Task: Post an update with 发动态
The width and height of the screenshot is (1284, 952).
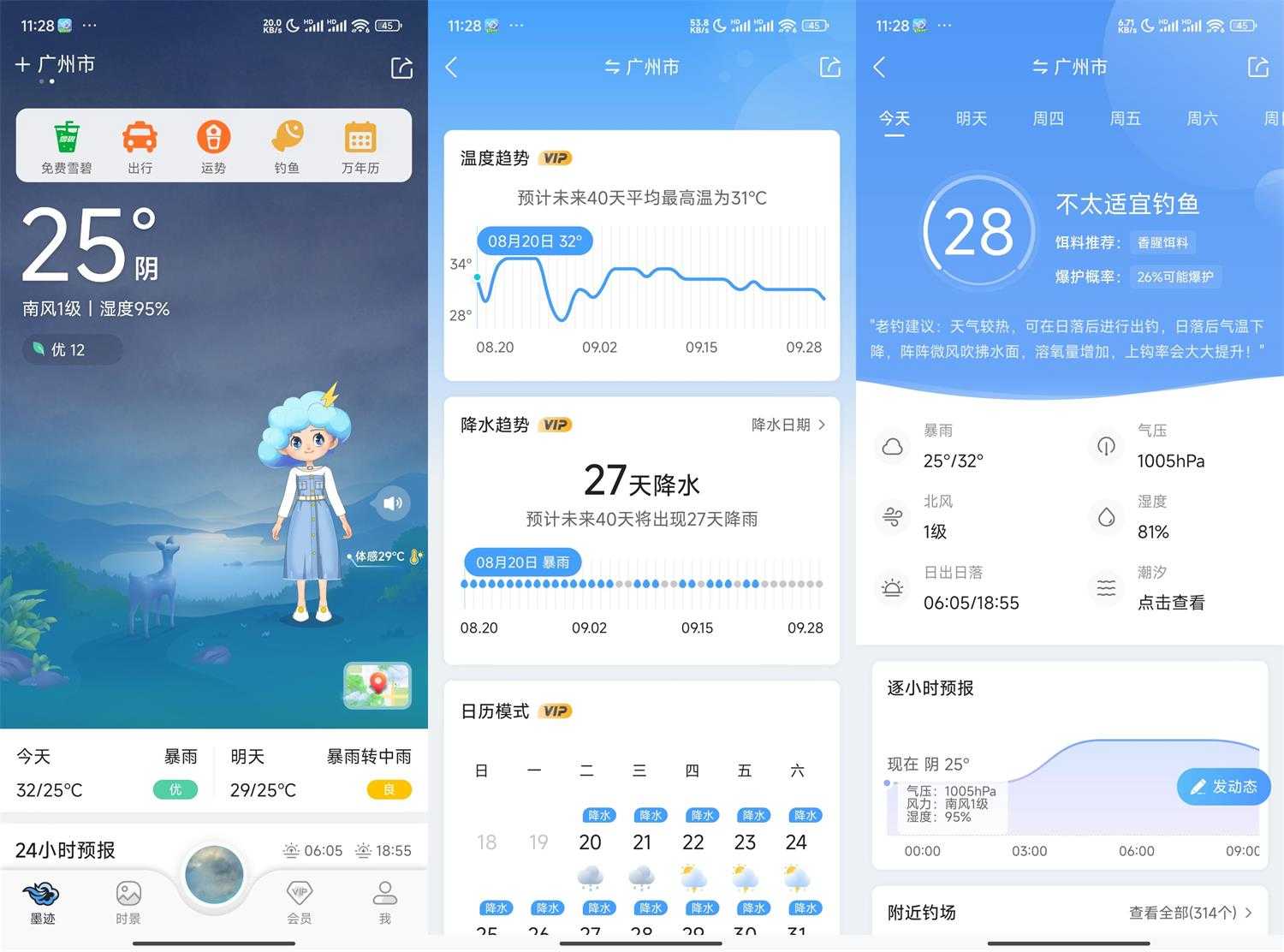Action: click(x=1224, y=787)
